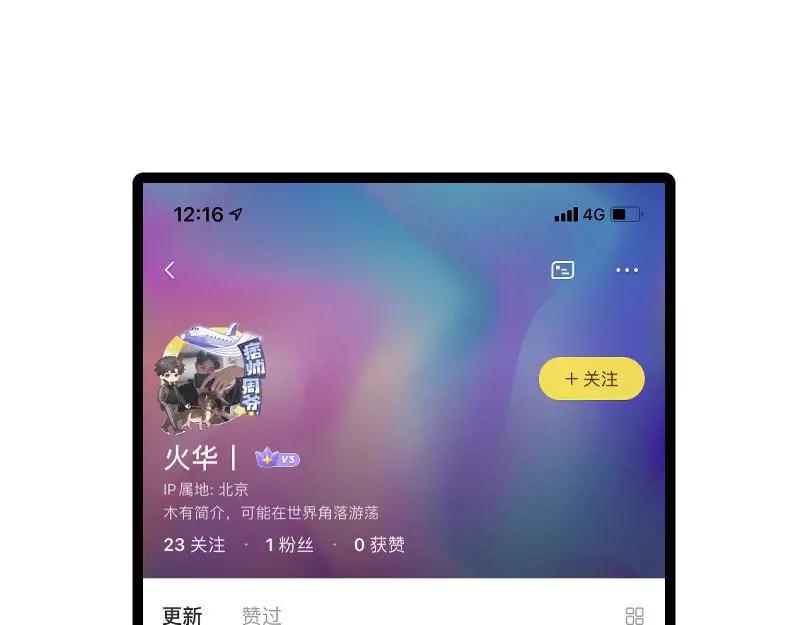Image resolution: width=800 pixels, height=625 pixels.
Task: Open the 1 粉丝 followers list
Action: pyautogui.click(x=289, y=545)
